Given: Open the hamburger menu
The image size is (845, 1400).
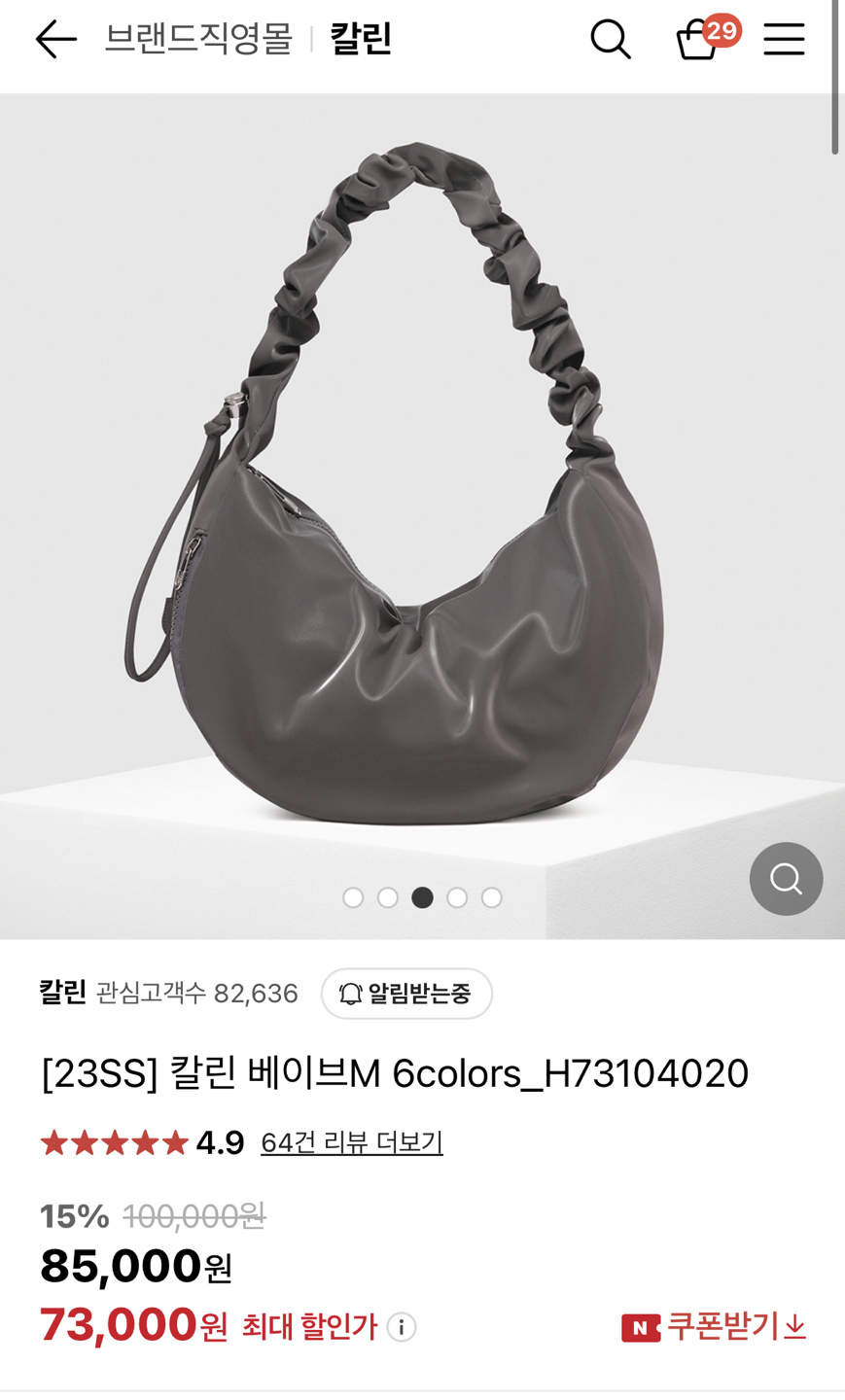Looking at the screenshot, I should pos(784,40).
